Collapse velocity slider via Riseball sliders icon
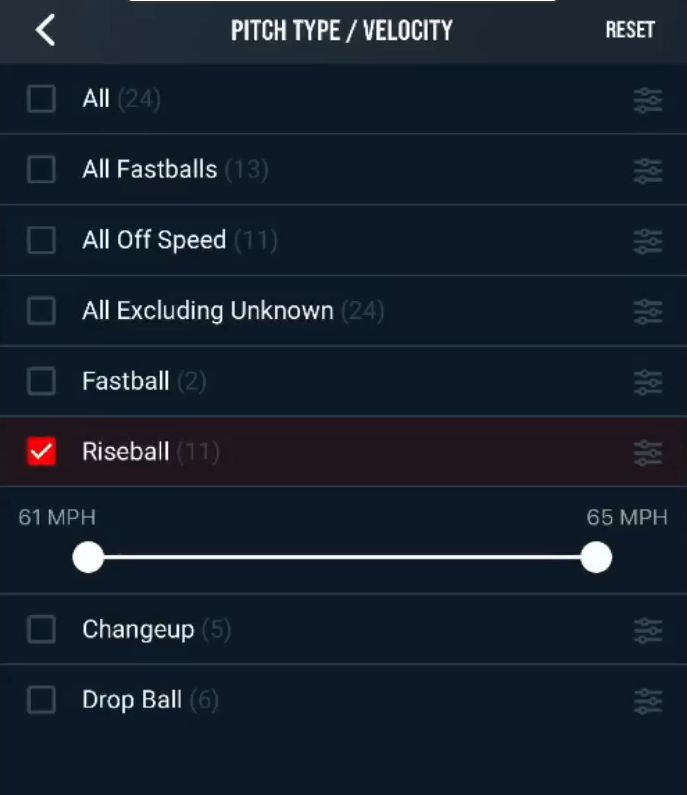 (x=648, y=453)
